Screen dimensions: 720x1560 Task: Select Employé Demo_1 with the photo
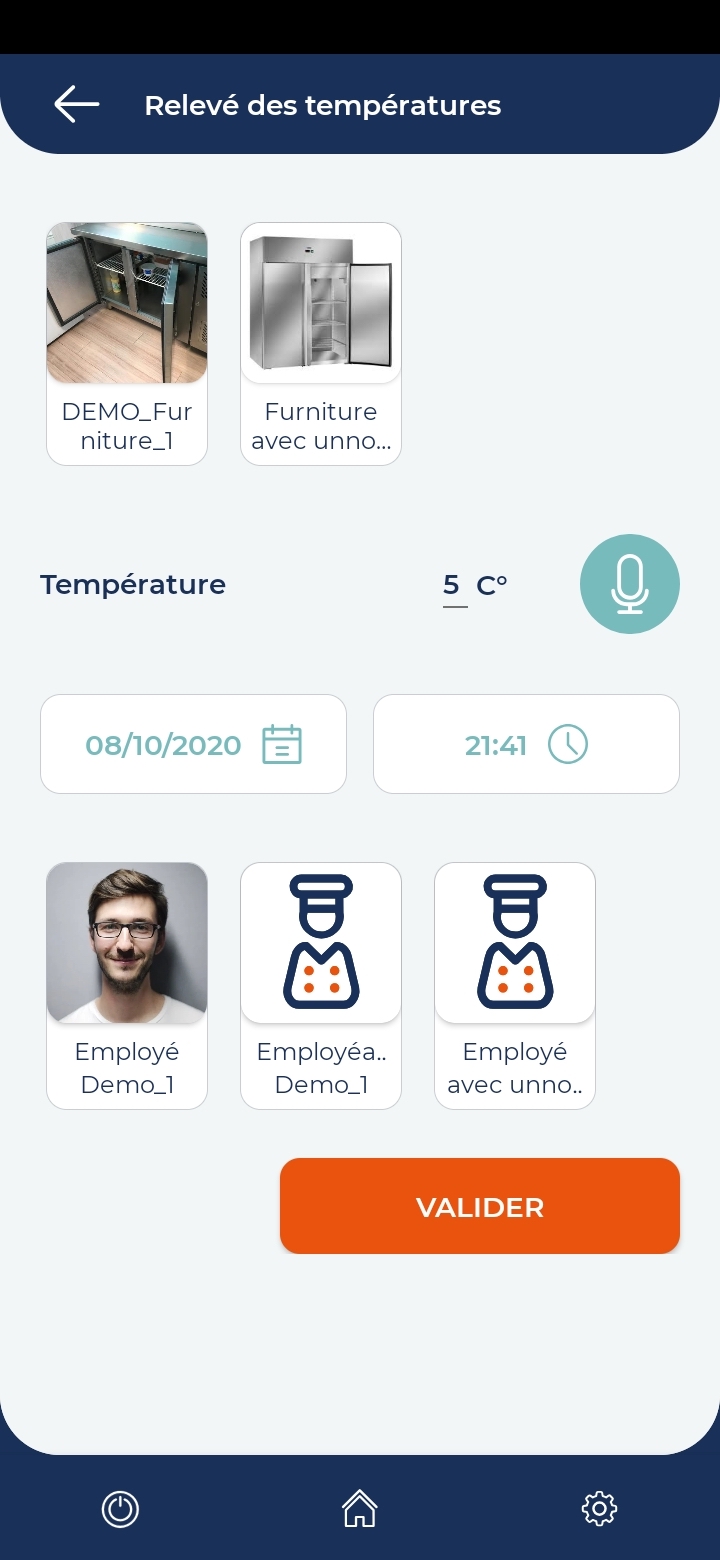[x=127, y=985]
